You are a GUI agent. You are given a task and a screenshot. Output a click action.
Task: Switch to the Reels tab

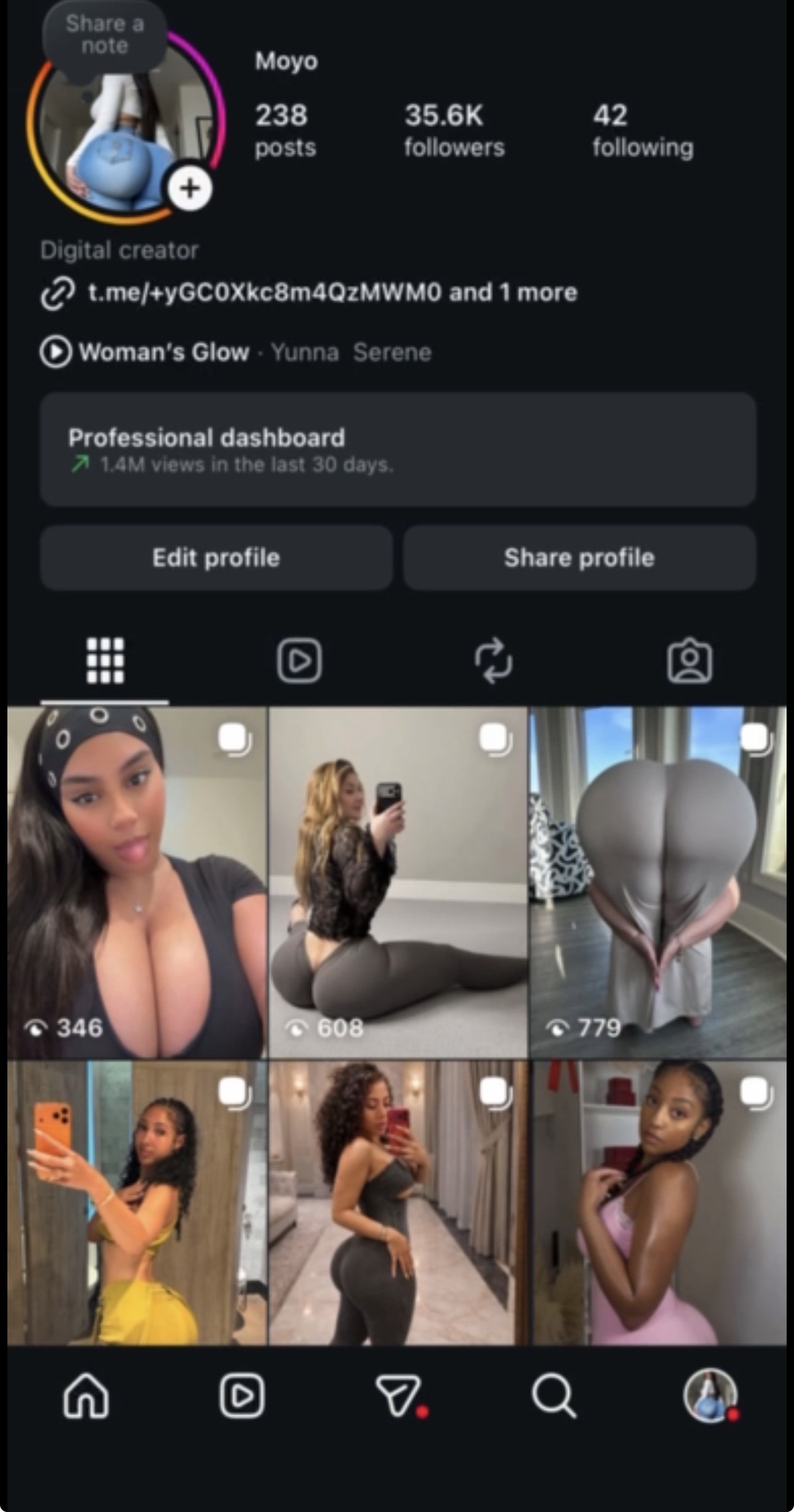click(x=299, y=662)
